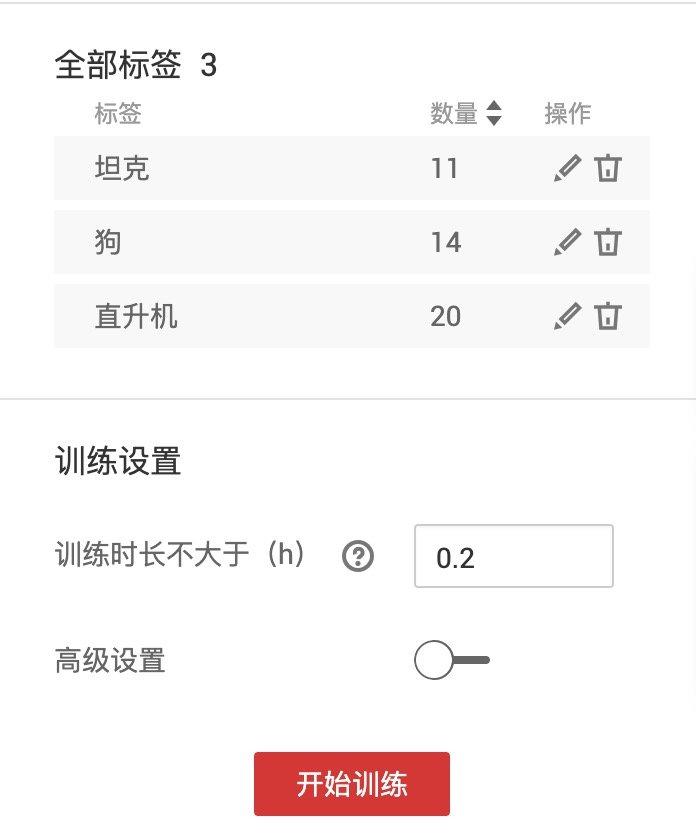Edit the 坦克 label
The width and height of the screenshot is (696, 840).
click(x=567, y=168)
